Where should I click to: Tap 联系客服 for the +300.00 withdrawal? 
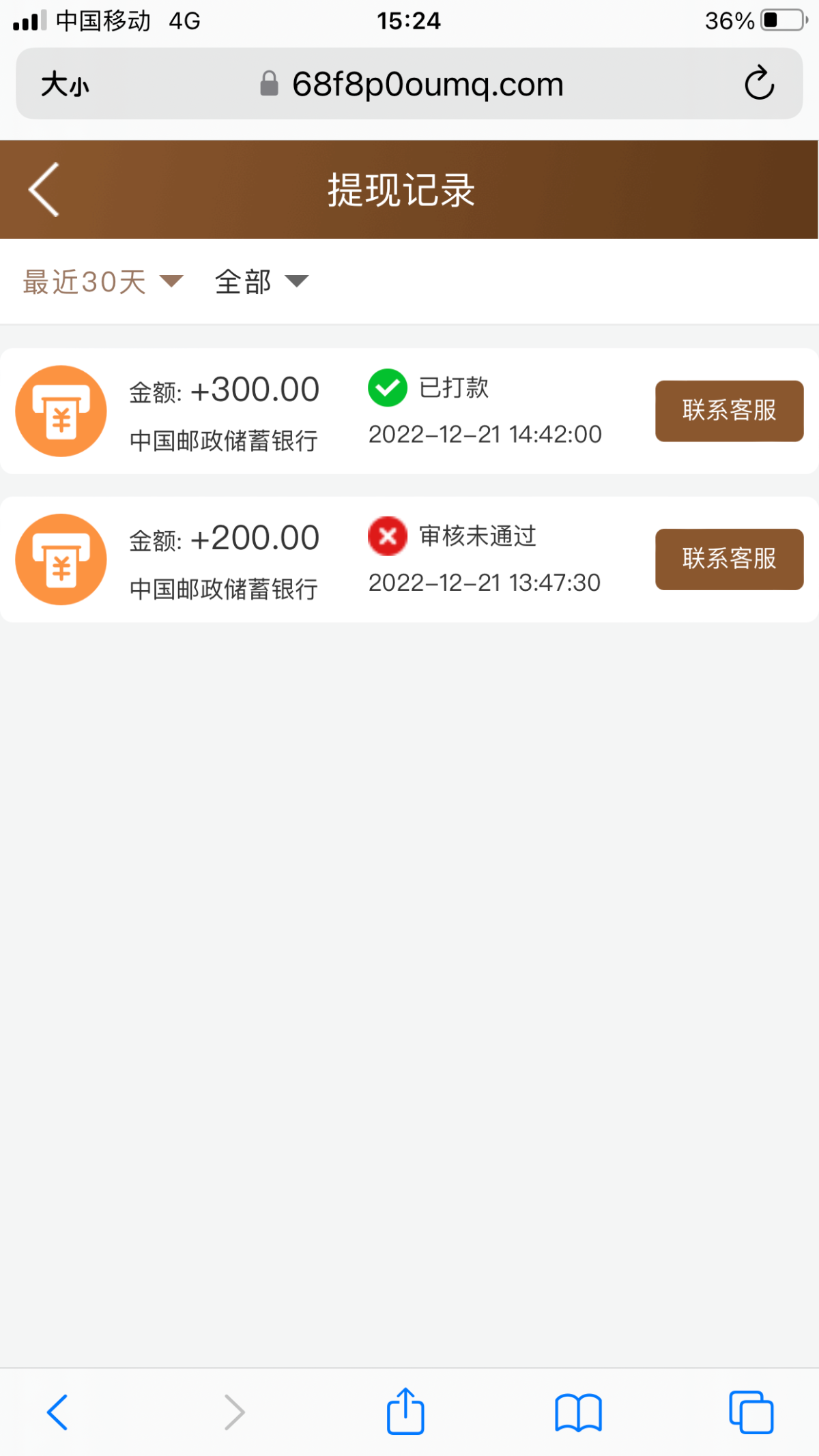(x=728, y=411)
